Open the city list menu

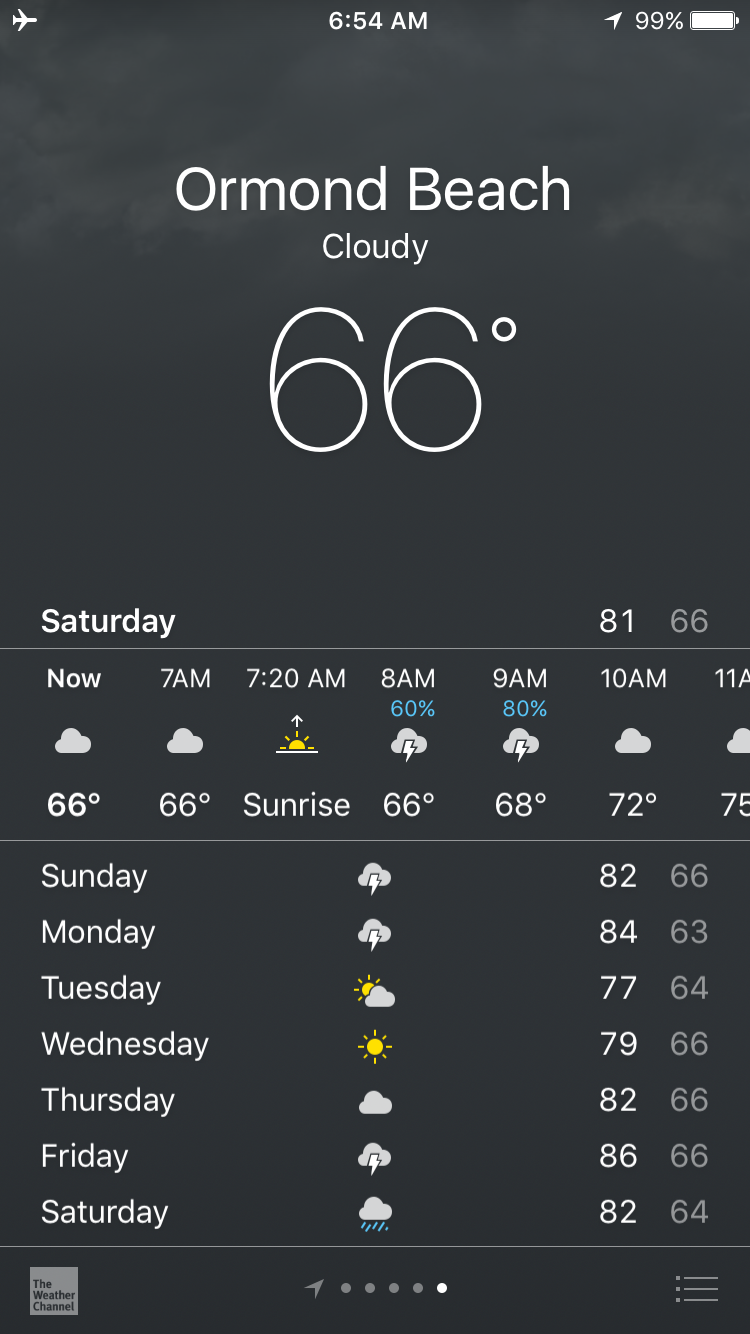click(x=697, y=1289)
